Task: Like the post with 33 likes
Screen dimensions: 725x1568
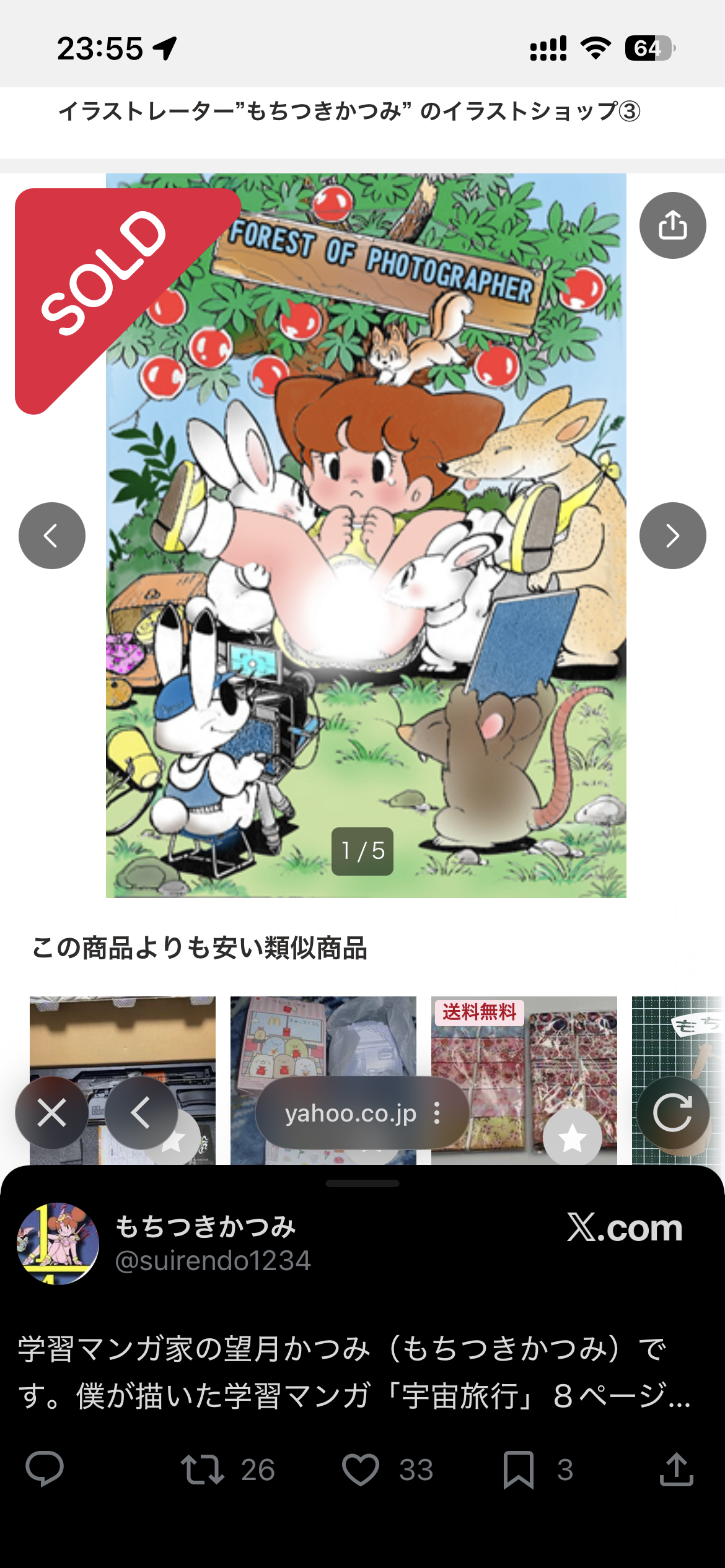Action: pyautogui.click(x=361, y=1470)
